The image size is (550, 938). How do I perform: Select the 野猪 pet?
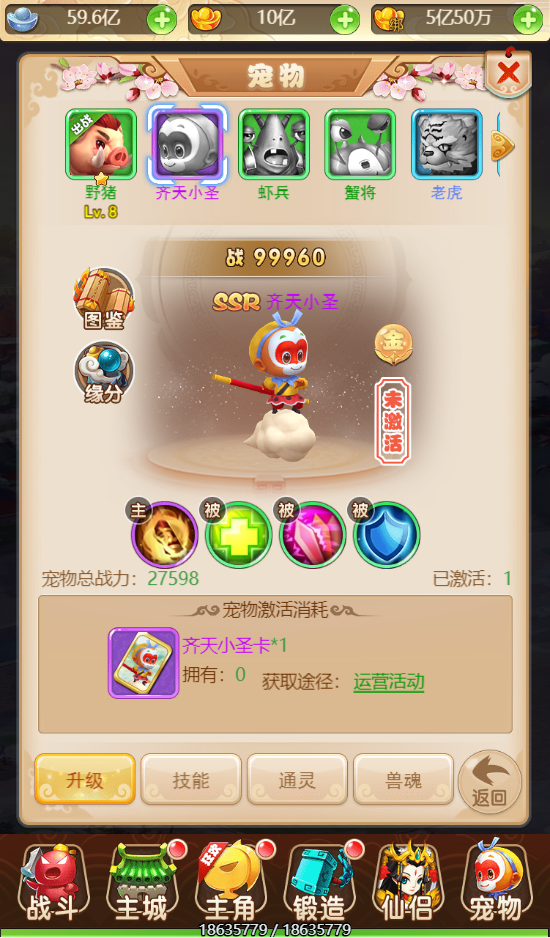(x=101, y=144)
